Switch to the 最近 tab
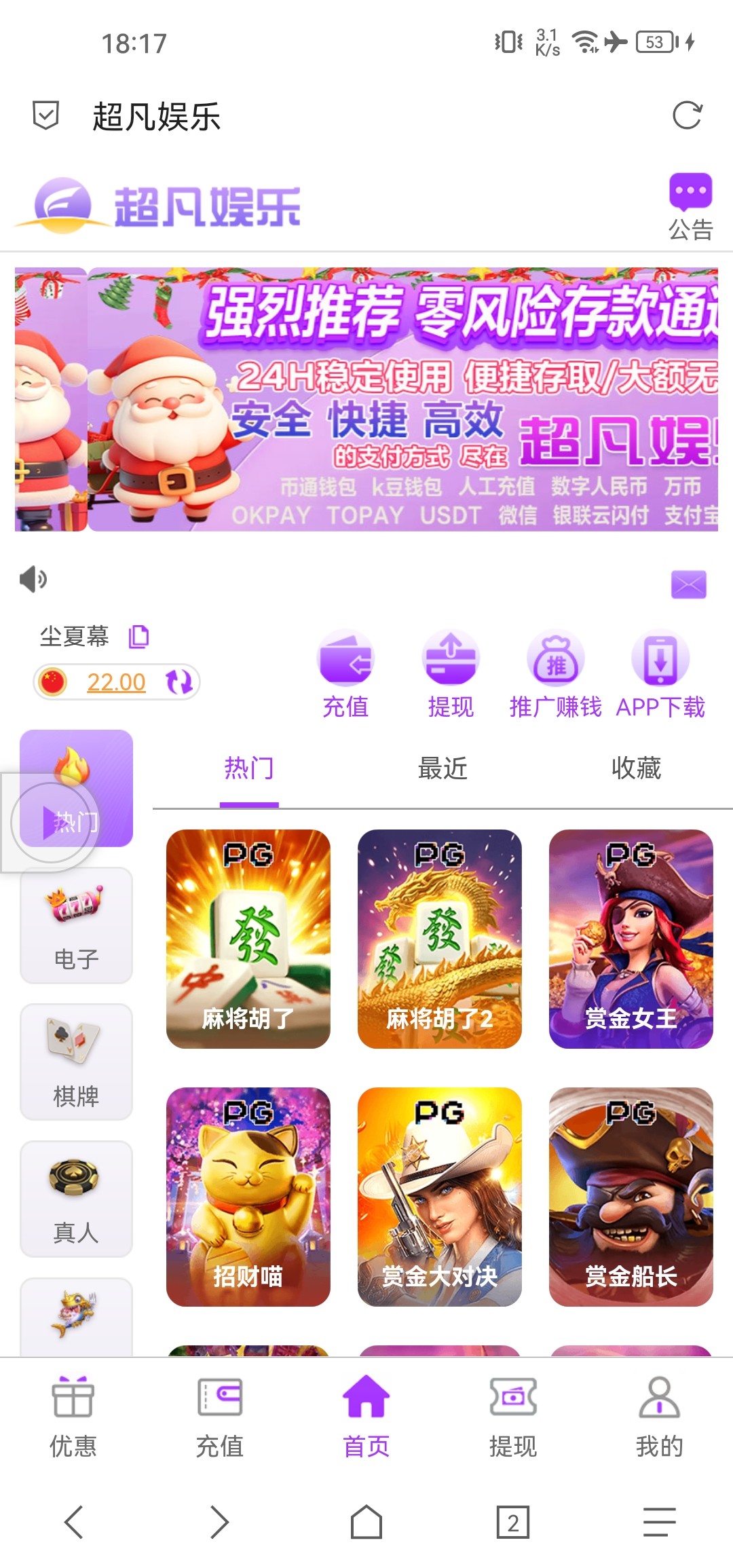 pyautogui.click(x=443, y=768)
